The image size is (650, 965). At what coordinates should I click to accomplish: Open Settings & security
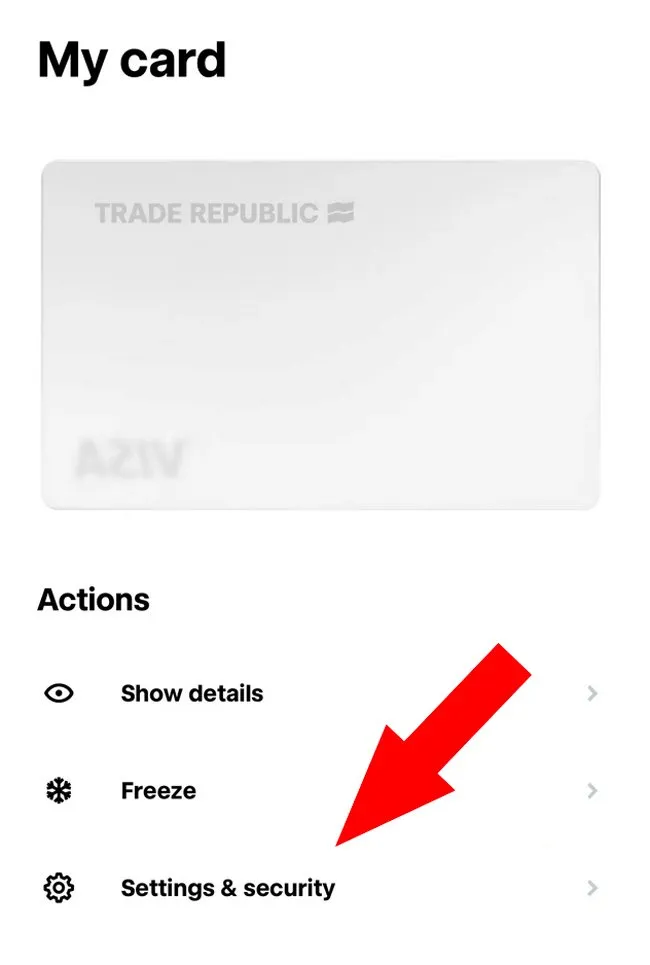227,887
